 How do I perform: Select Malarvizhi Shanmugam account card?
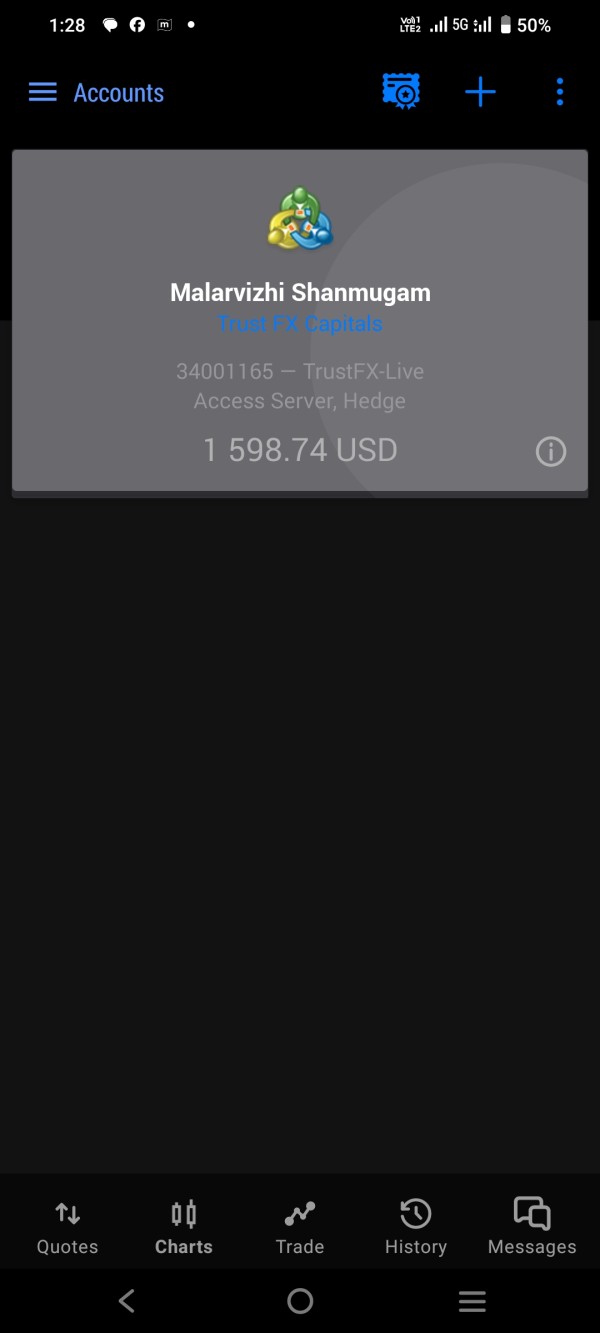click(300, 320)
